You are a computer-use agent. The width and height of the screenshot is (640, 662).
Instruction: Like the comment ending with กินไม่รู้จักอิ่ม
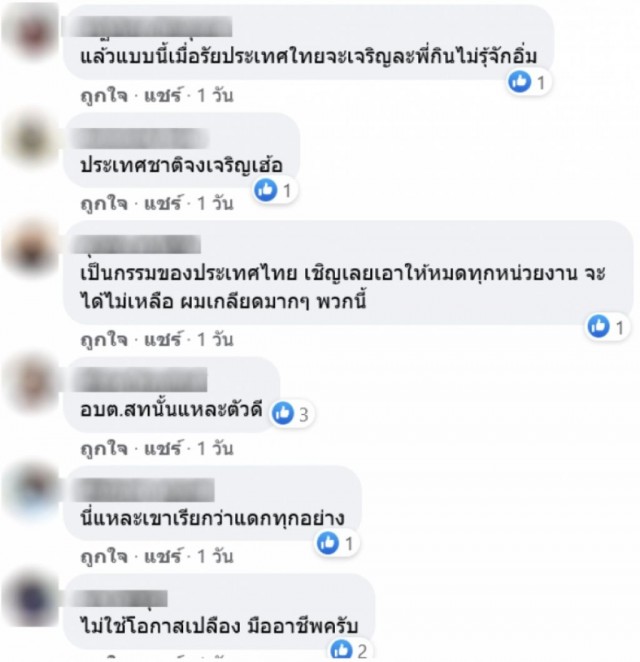pos(101,97)
